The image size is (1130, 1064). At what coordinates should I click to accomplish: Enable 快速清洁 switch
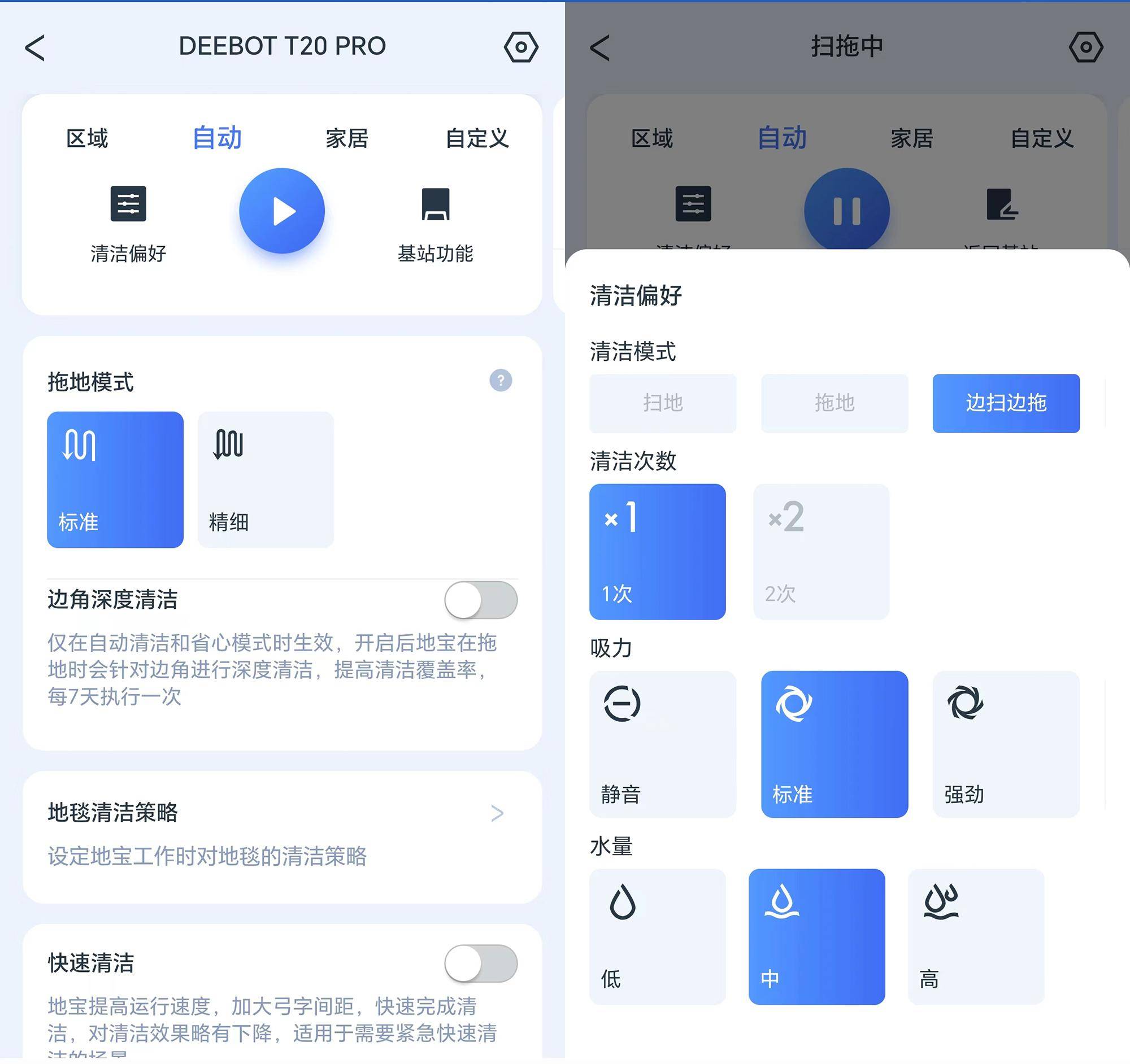pos(480,963)
